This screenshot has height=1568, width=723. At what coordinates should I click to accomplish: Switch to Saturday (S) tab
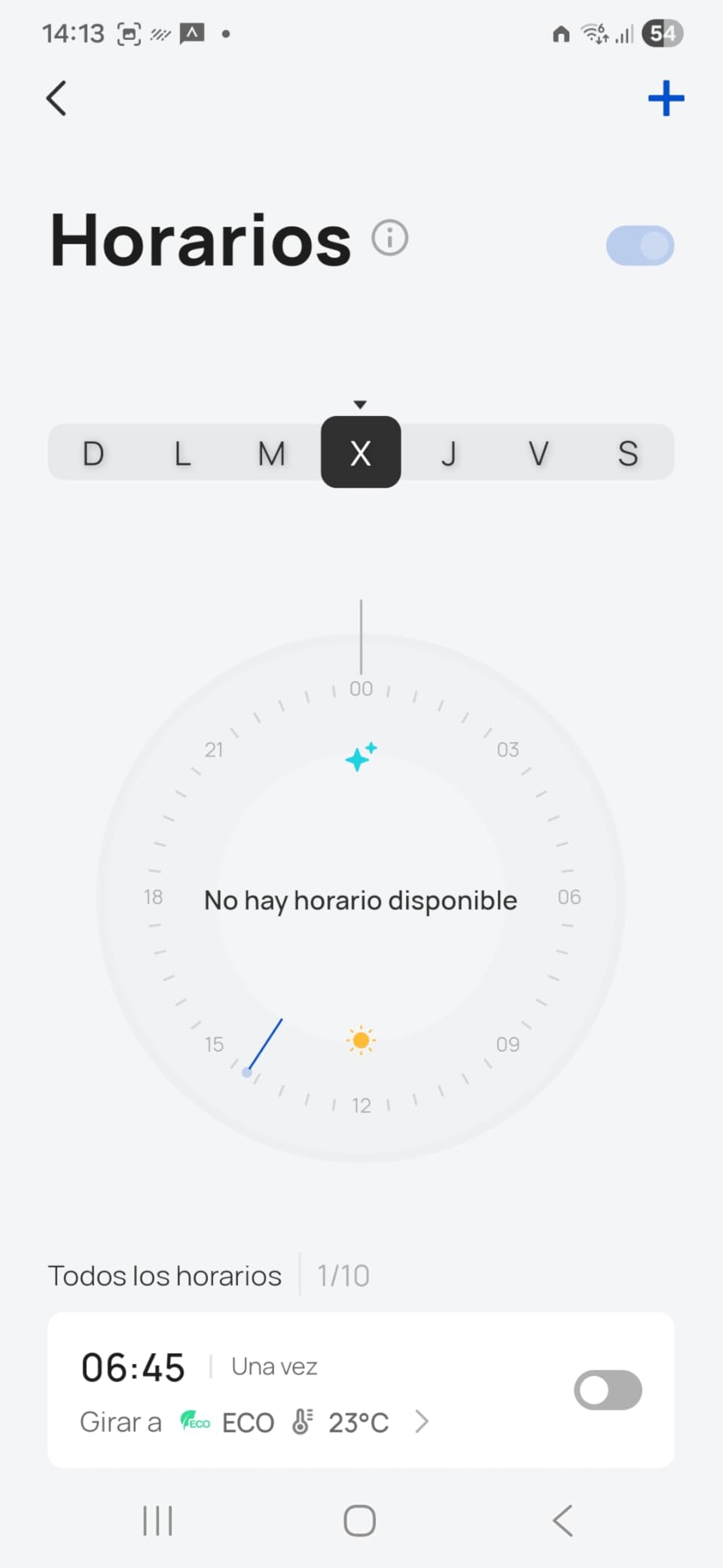[x=627, y=454]
